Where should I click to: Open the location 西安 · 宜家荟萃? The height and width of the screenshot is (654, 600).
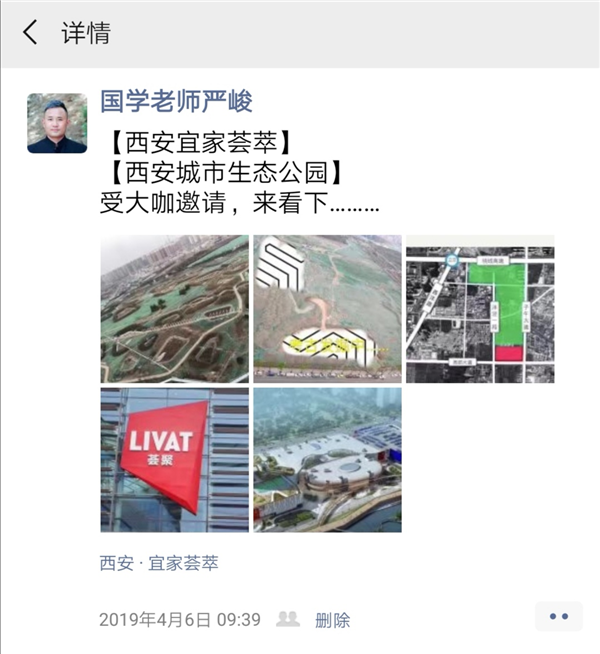click(159, 563)
